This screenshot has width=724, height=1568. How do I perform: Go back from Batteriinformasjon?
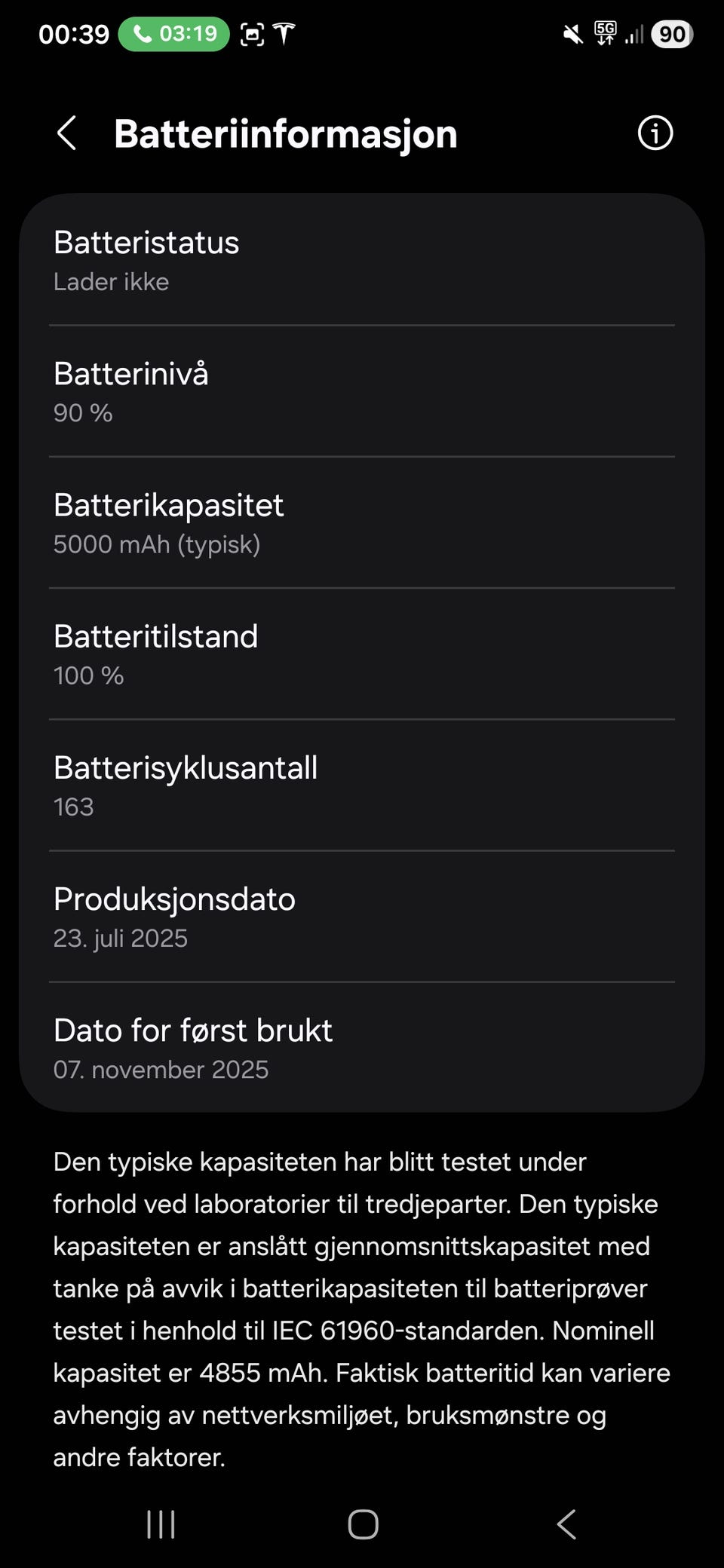click(x=67, y=133)
